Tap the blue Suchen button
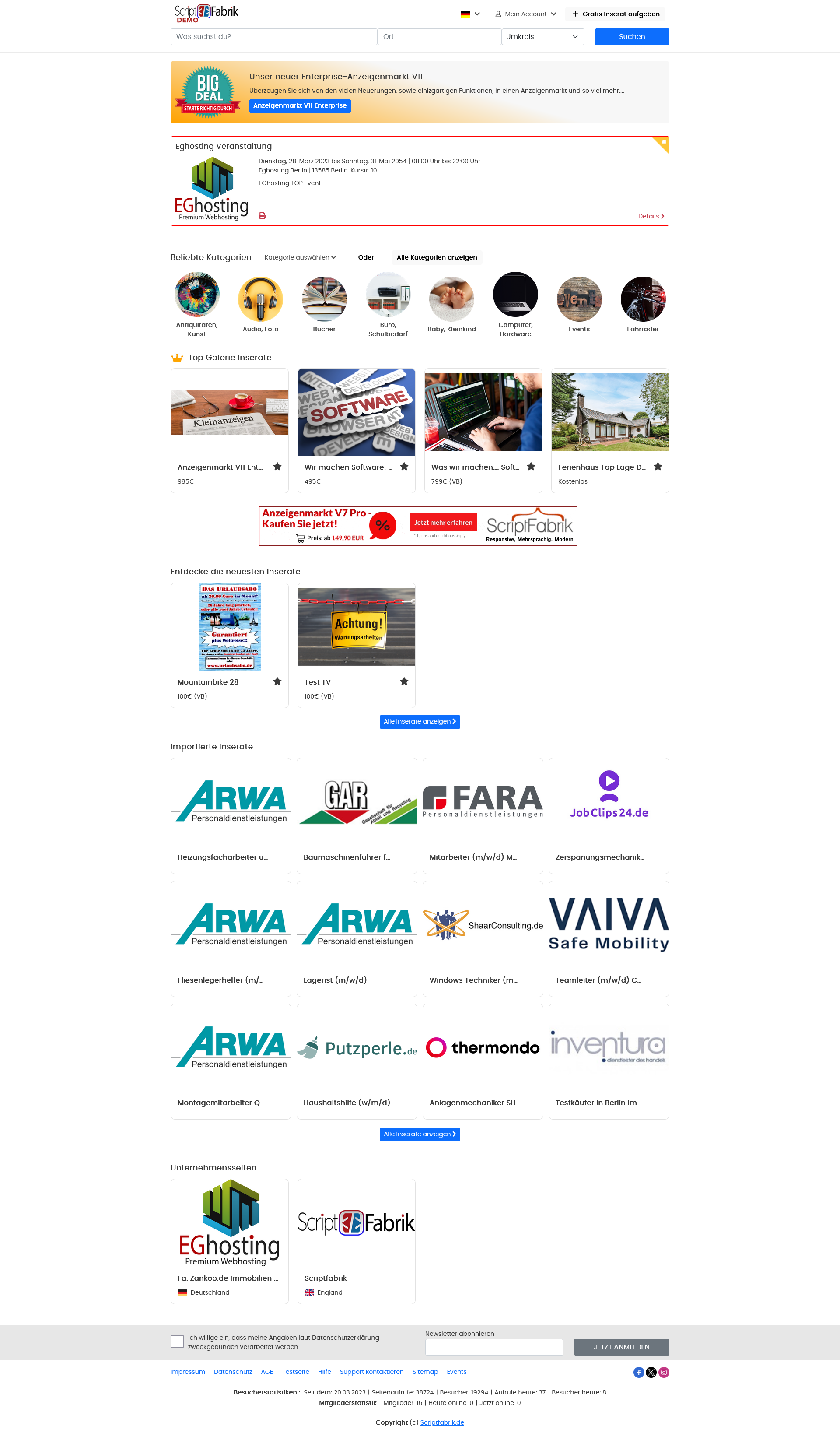This screenshot has height=1440, width=840. (632, 37)
